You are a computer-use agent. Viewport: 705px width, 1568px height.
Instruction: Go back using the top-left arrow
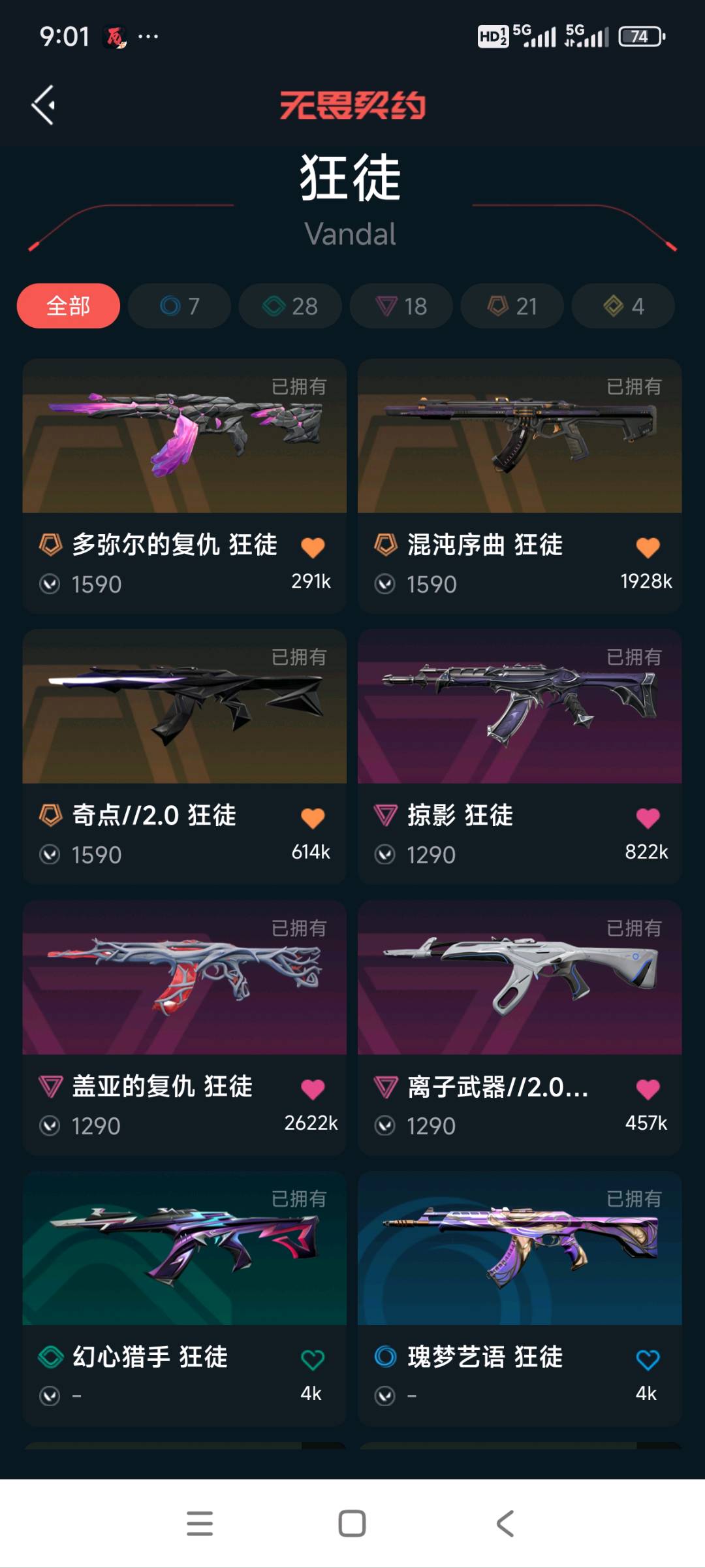44,105
